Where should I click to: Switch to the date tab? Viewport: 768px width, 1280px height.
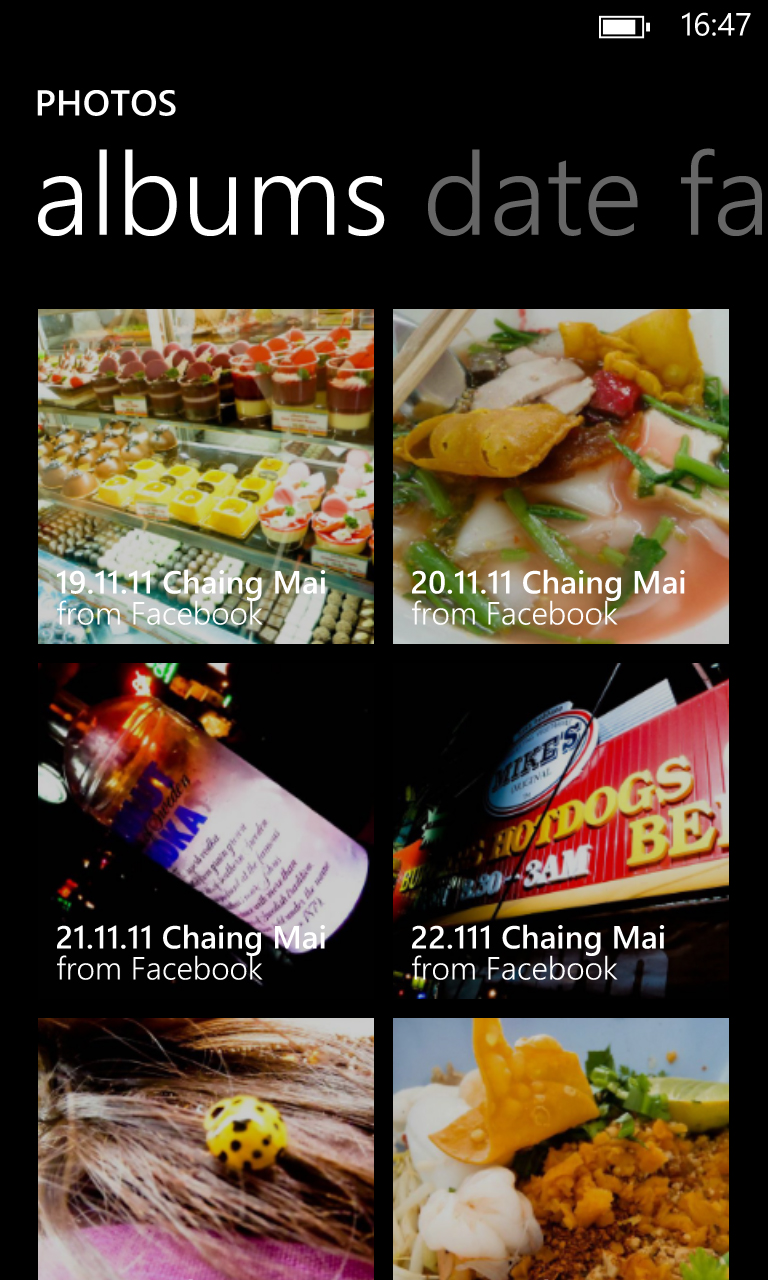pos(532,198)
